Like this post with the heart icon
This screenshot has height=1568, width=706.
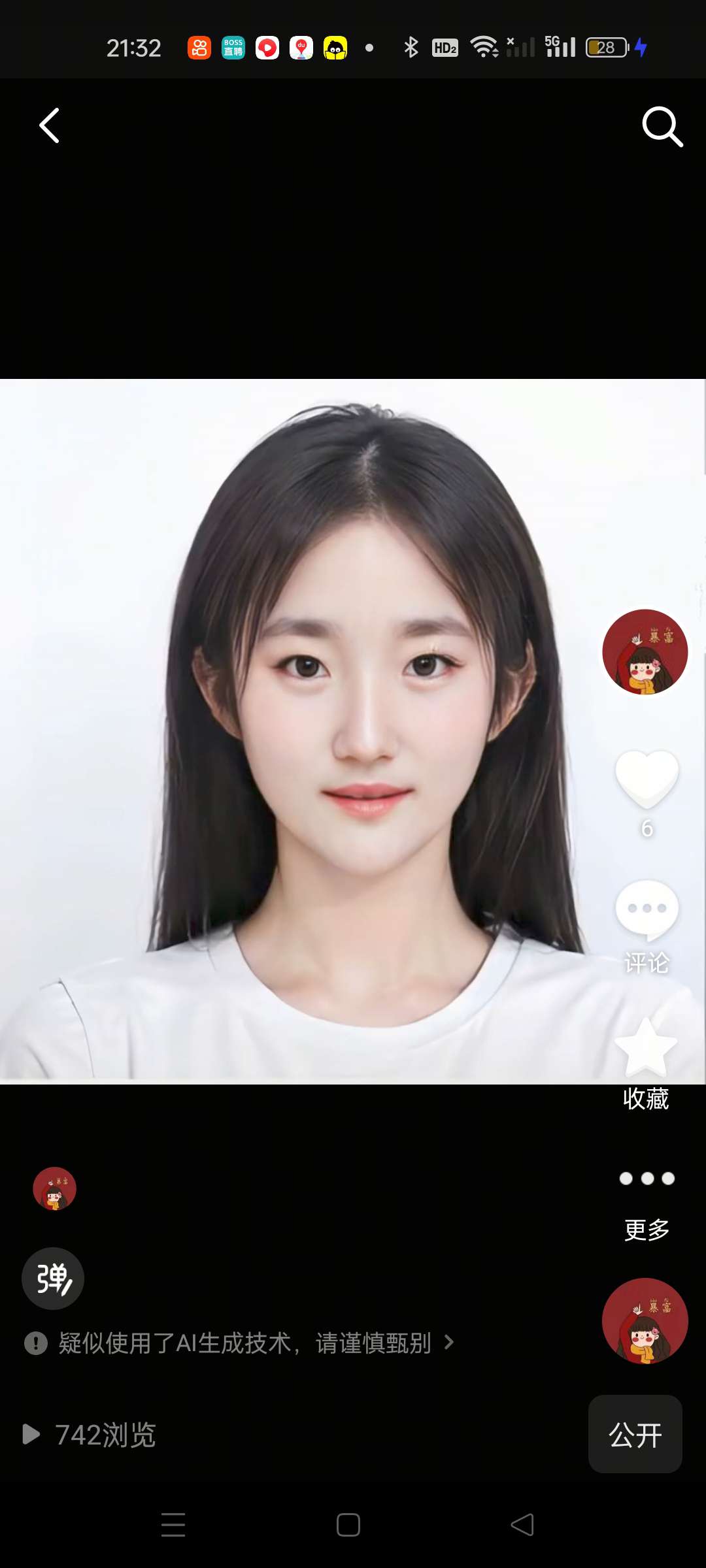647,779
